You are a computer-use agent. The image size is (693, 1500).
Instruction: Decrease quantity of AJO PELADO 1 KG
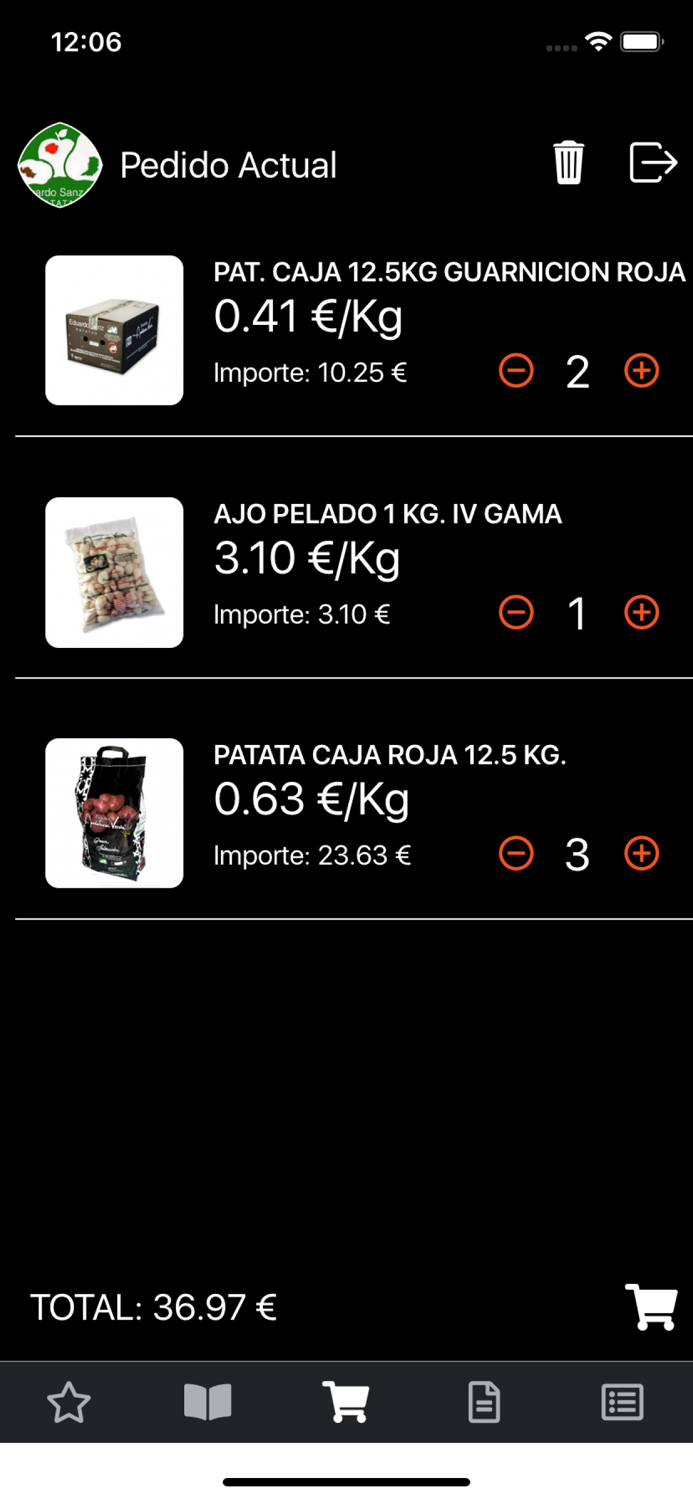(516, 612)
